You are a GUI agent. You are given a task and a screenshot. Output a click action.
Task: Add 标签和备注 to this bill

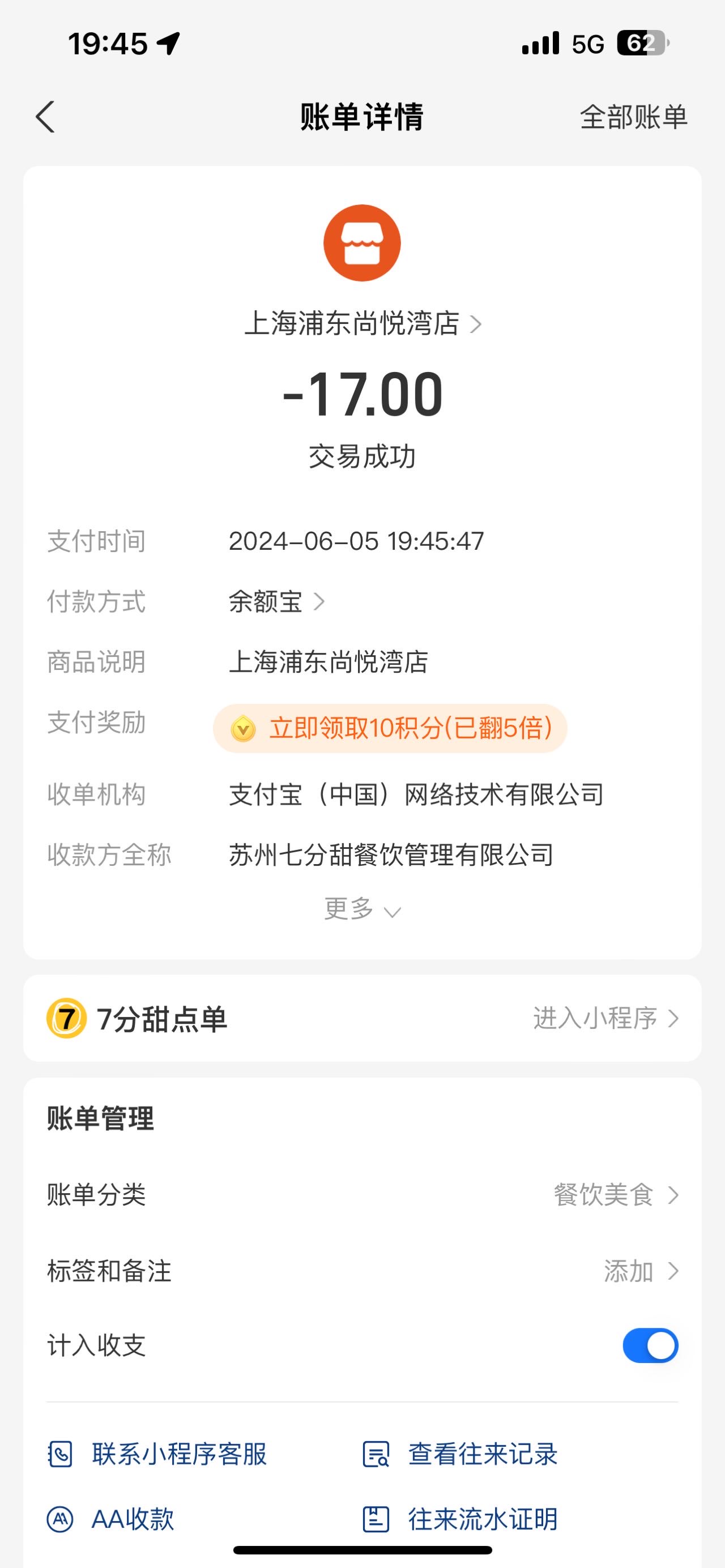coord(362,1271)
